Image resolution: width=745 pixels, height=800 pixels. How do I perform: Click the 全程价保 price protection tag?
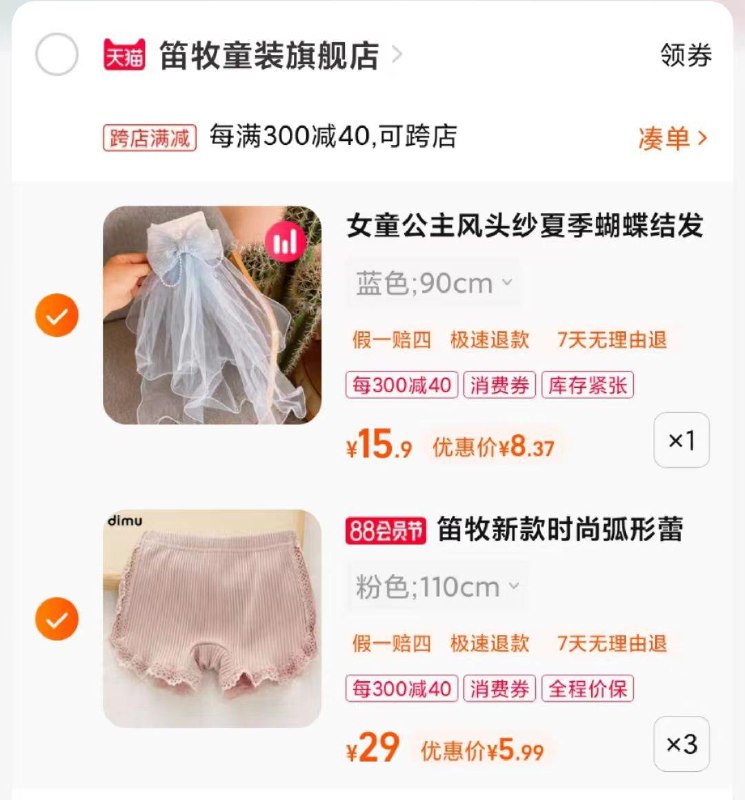pyautogui.click(x=586, y=688)
